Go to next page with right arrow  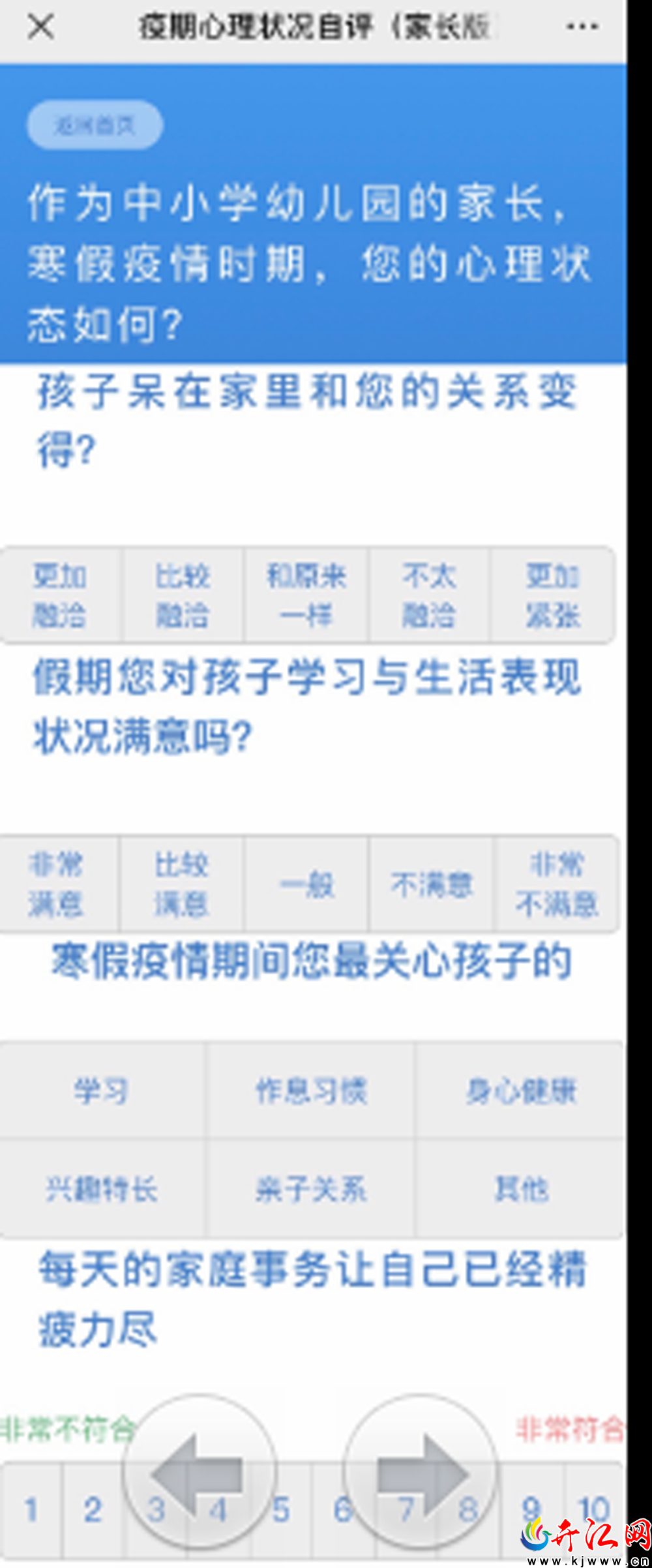tap(421, 1472)
